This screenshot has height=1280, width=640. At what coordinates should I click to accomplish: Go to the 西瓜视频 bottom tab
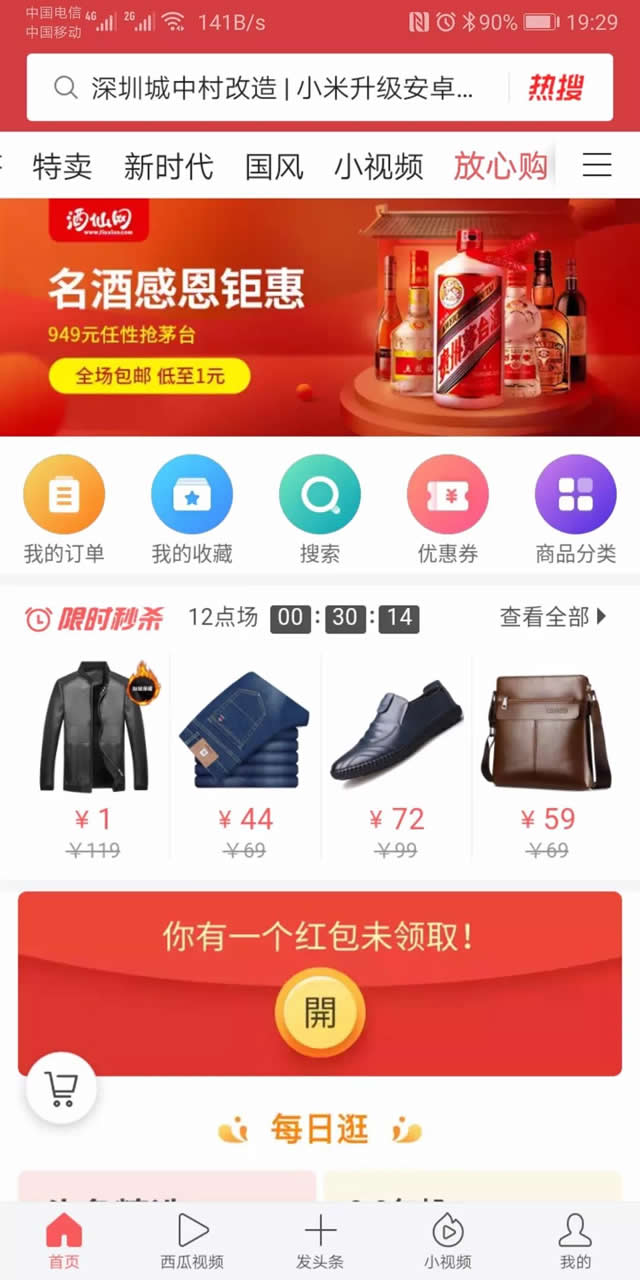pos(192,1241)
